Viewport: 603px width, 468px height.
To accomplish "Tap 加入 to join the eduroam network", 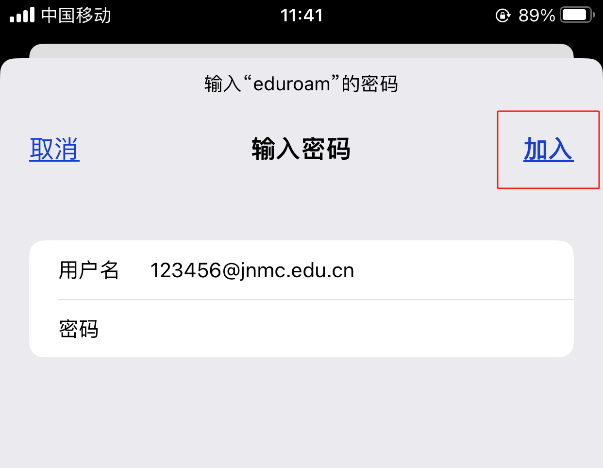I will (548, 150).
